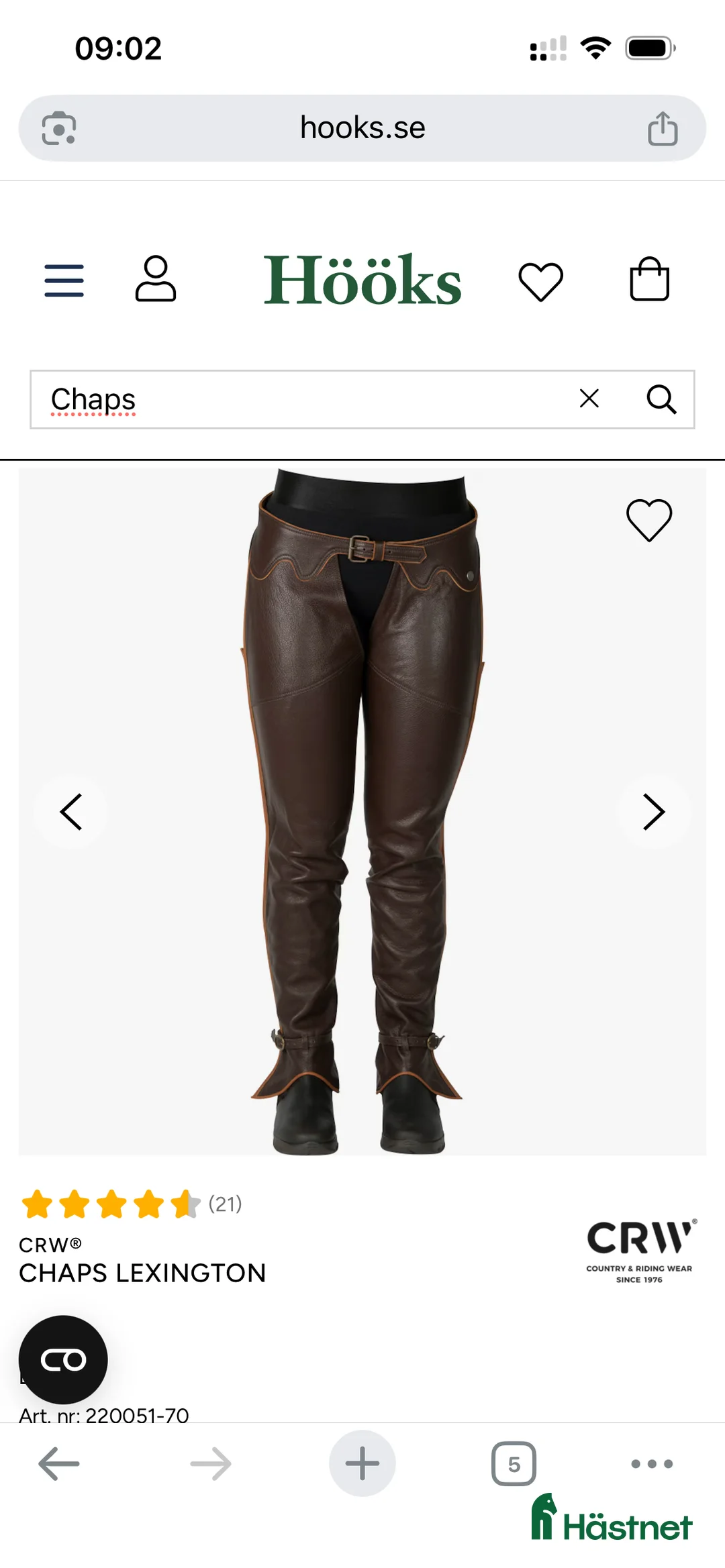Viewport: 725px width, 1568px height.
Task: Open the hamburger menu
Action: tap(64, 280)
